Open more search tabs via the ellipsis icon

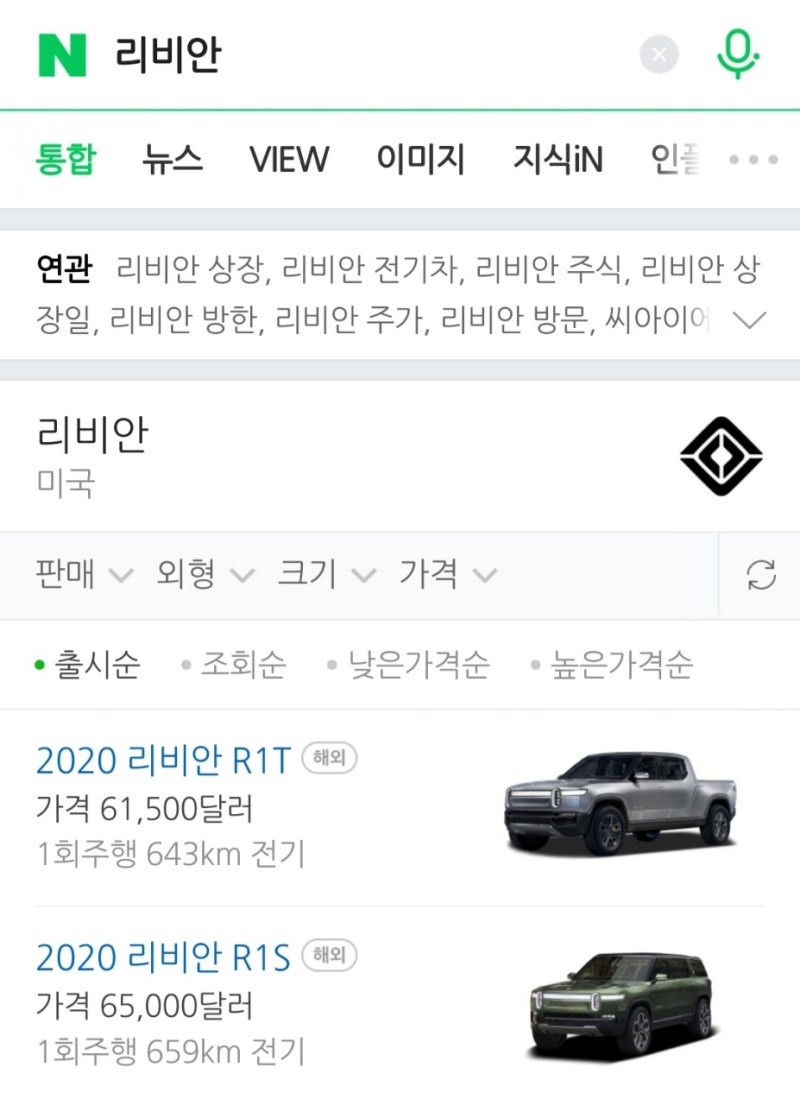(751, 159)
